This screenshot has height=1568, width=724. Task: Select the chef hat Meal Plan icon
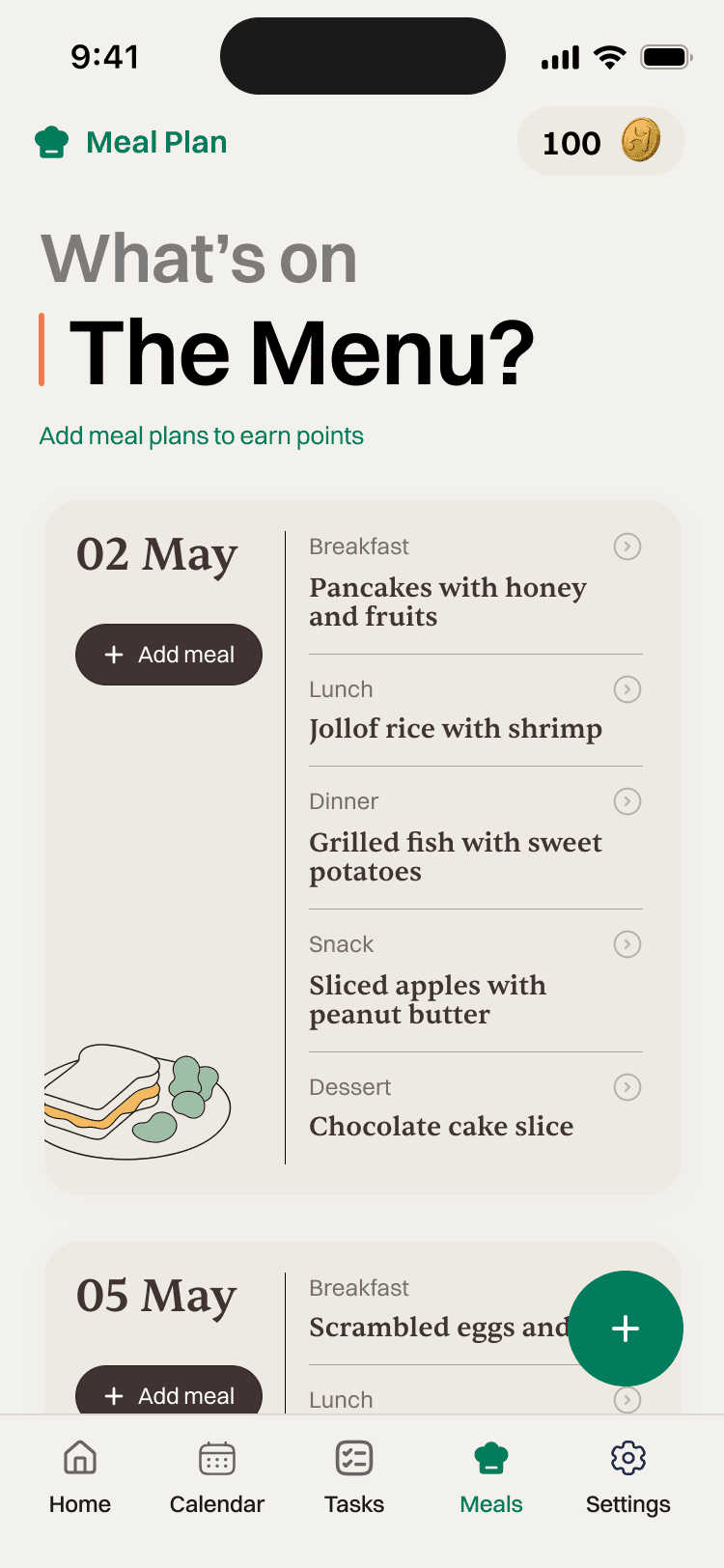(53, 141)
